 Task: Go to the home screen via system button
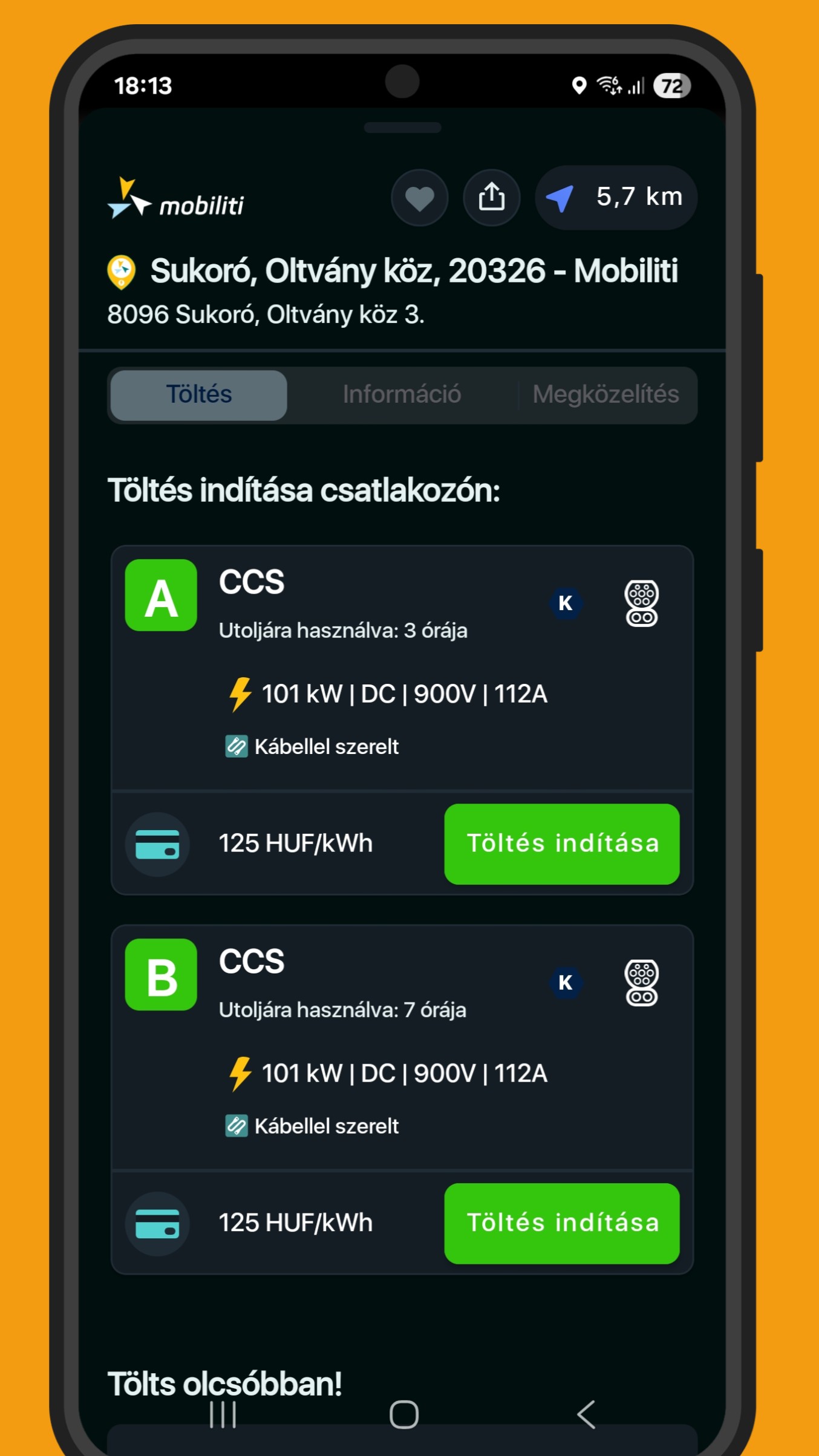pyautogui.click(x=403, y=1414)
